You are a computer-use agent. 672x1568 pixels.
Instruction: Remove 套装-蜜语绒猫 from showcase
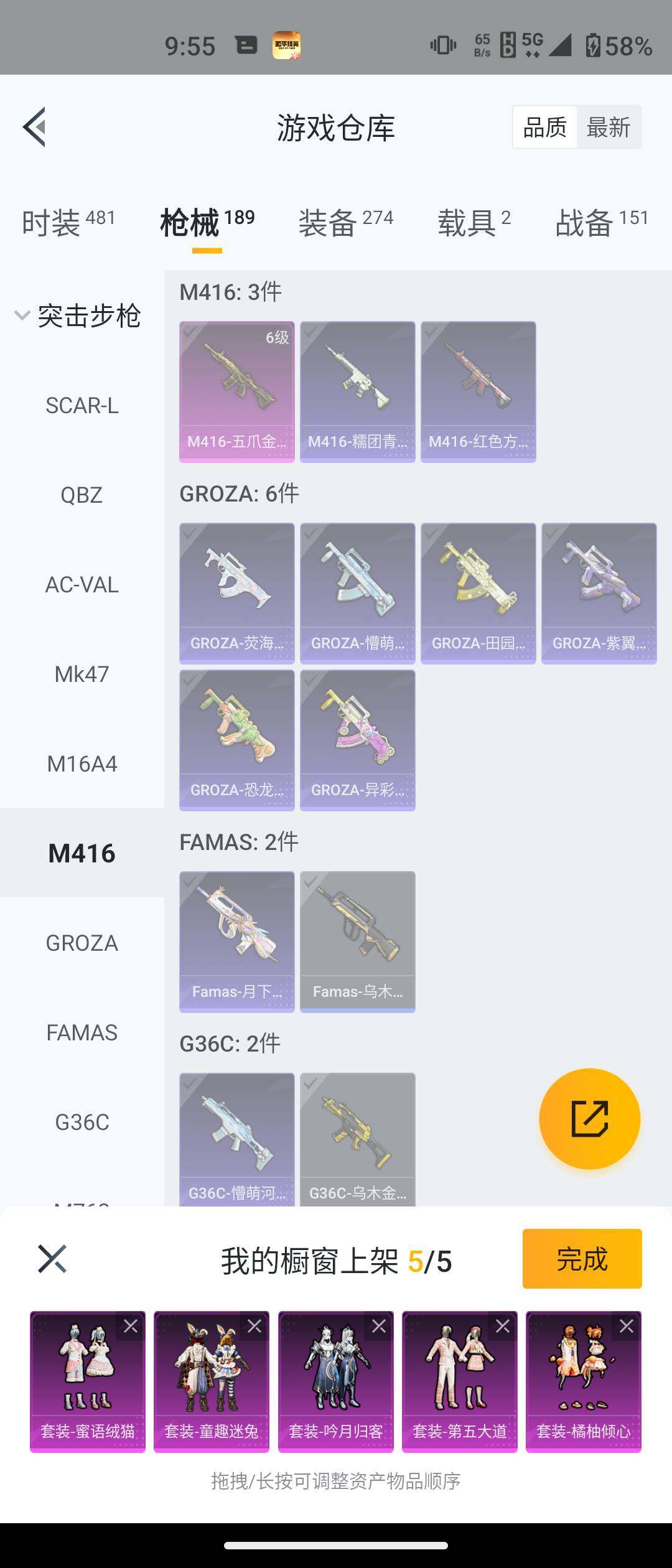pyautogui.click(x=131, y=1326)
